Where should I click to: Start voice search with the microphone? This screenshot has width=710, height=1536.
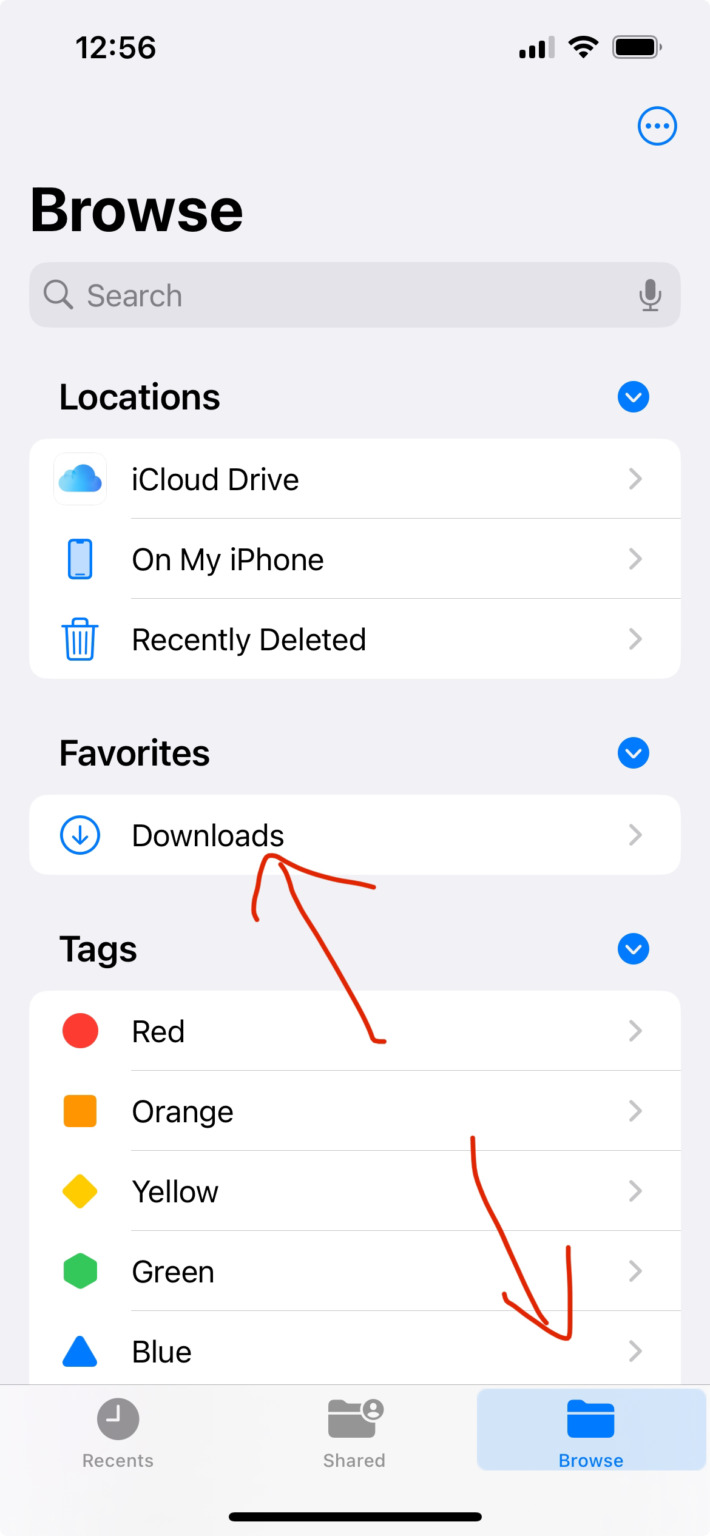650,295
